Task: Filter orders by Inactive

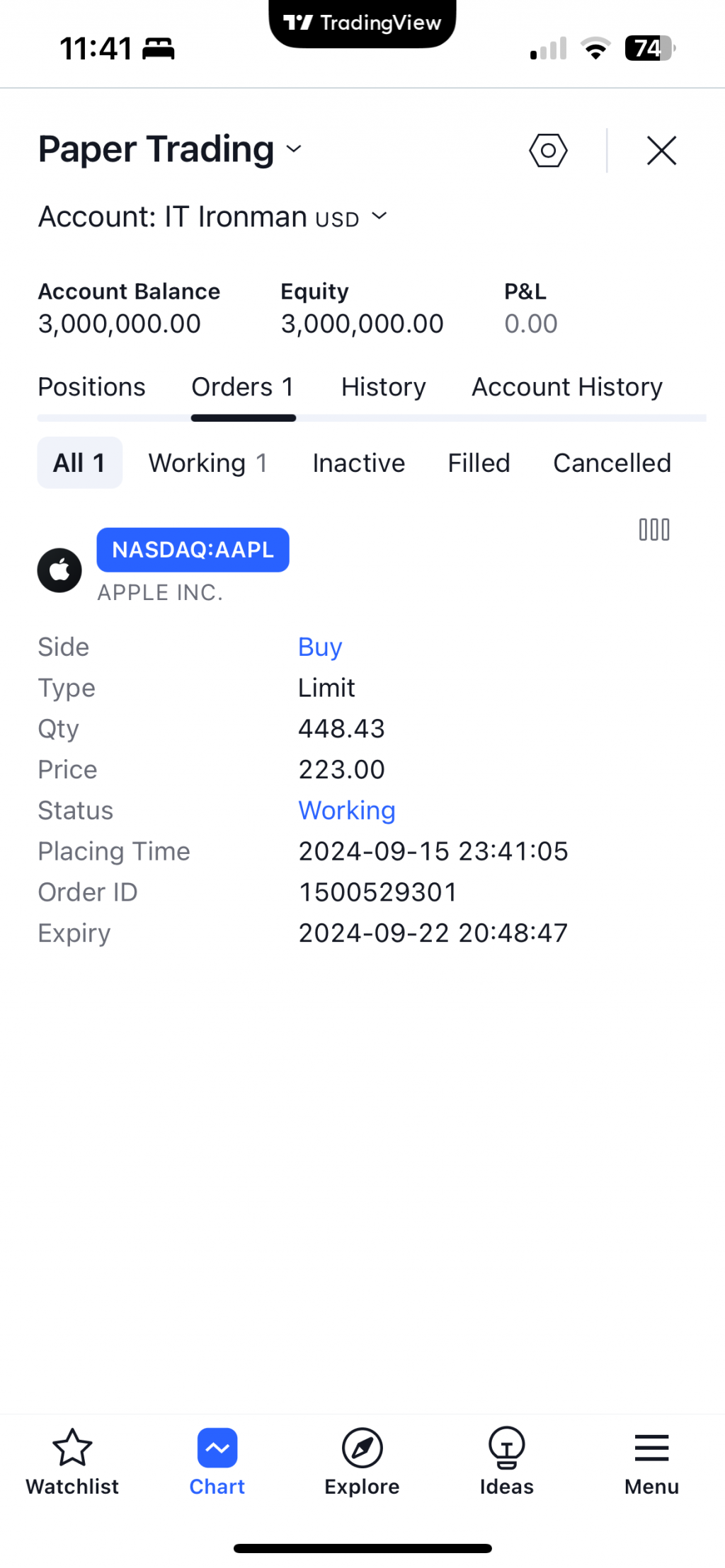Action: [358, 463]
